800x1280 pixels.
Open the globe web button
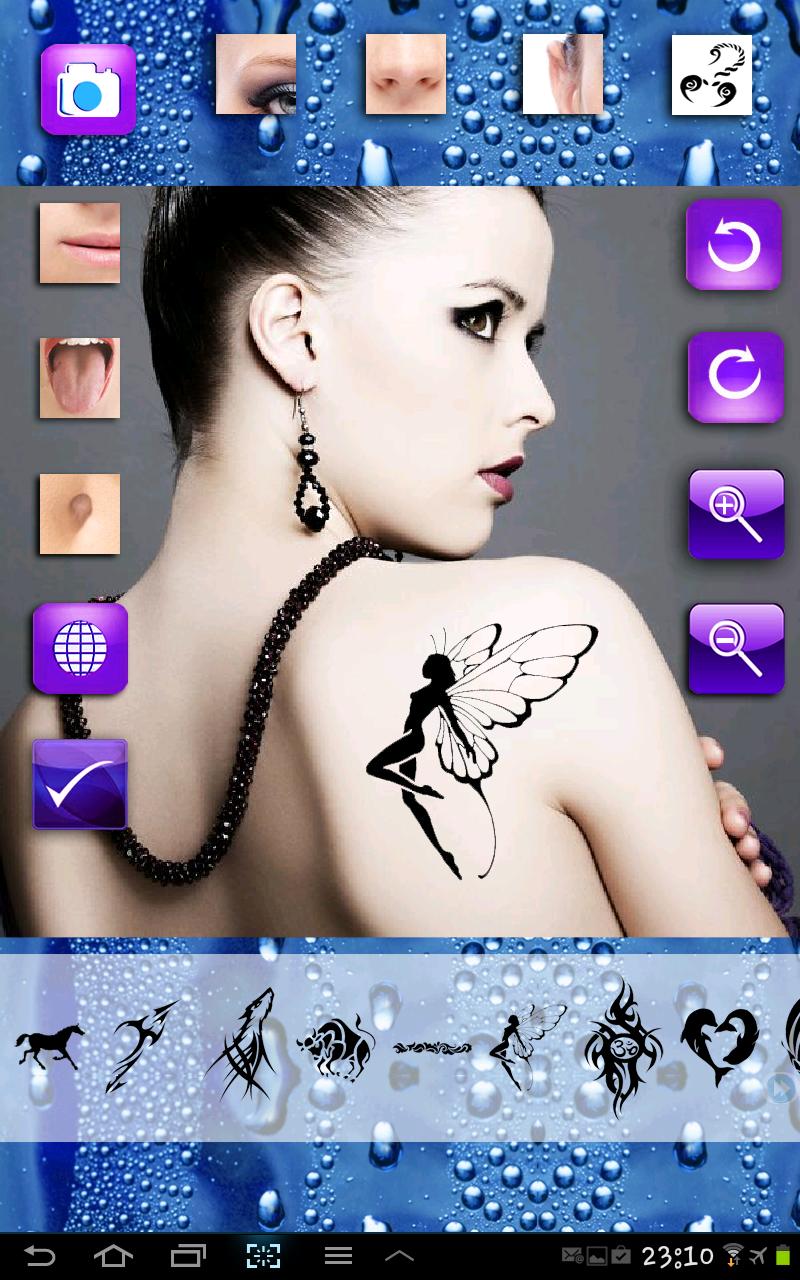point(81,649)
